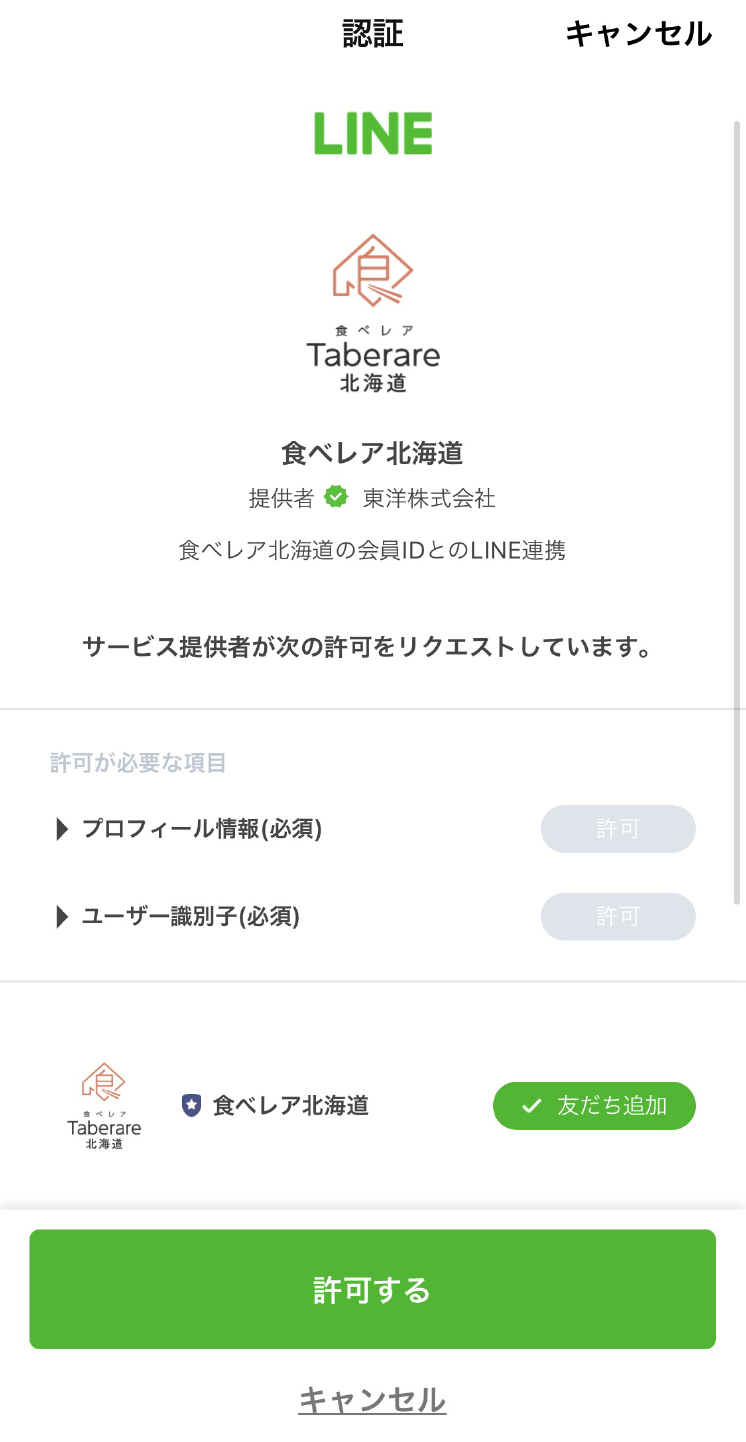Toggle the 友だち追加 friend-add button
Viewport: 746px width, 1442px height.
point(594,1105)
